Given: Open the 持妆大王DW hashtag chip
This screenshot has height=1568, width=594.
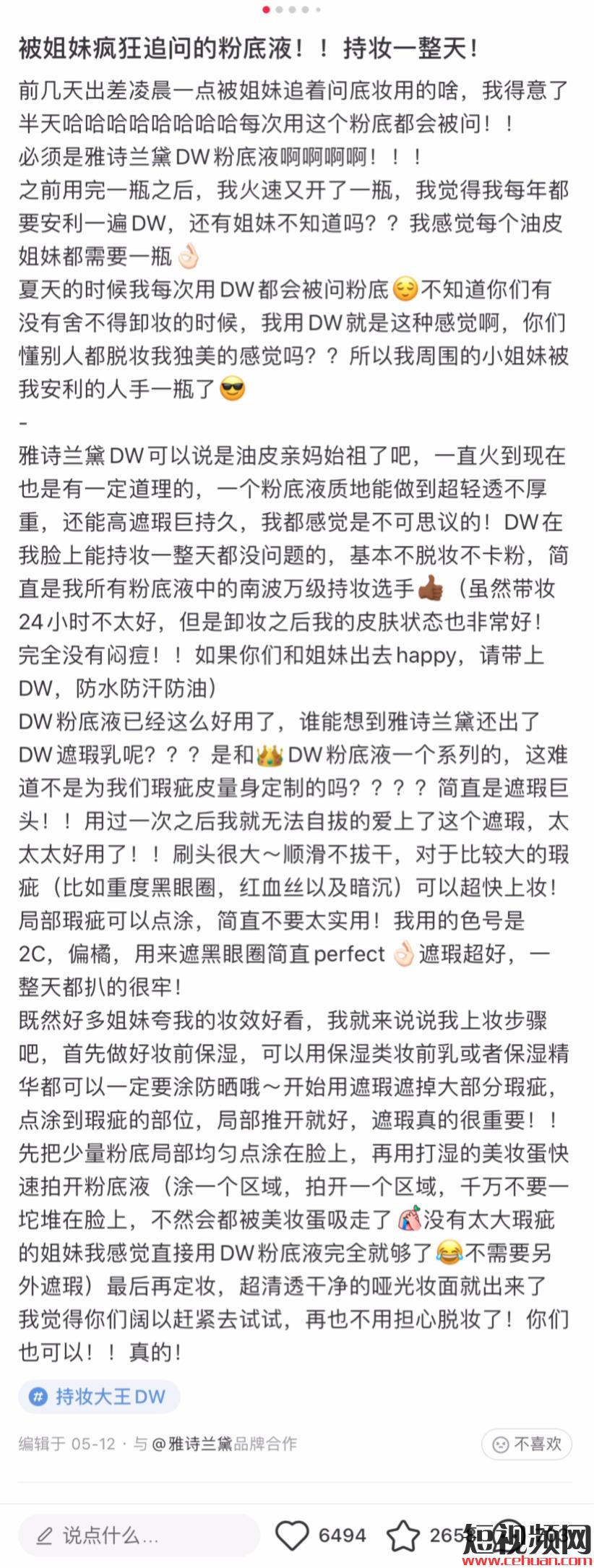Looking at the screenshot, I should coord(99,1396).
